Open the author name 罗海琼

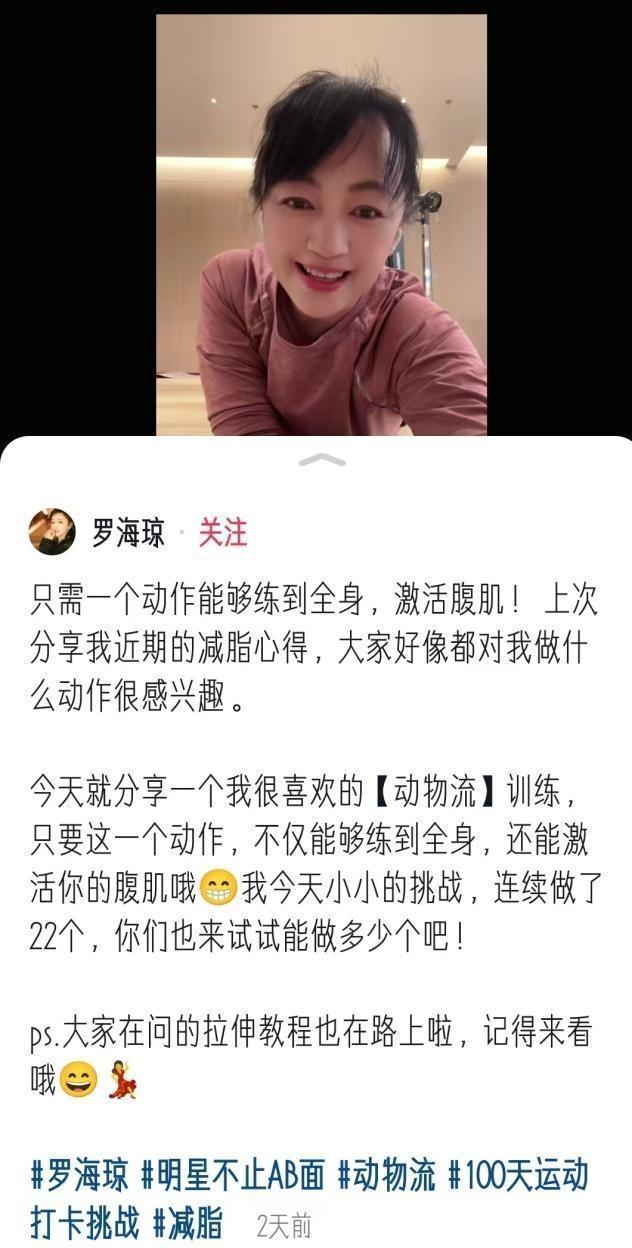click(x=128, y=534)
